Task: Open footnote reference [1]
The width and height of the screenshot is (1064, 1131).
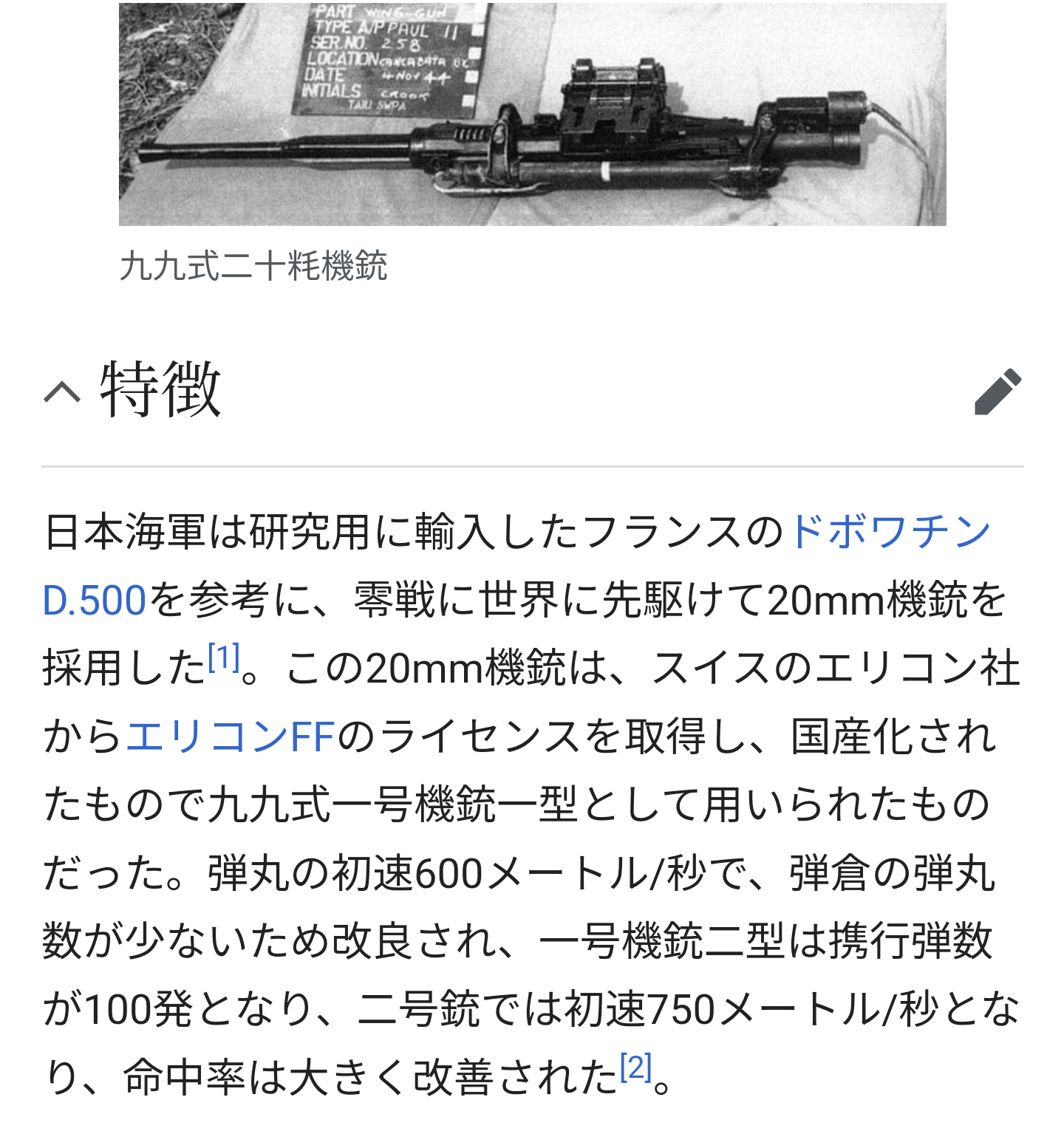Action: click(x=223, y=657)
